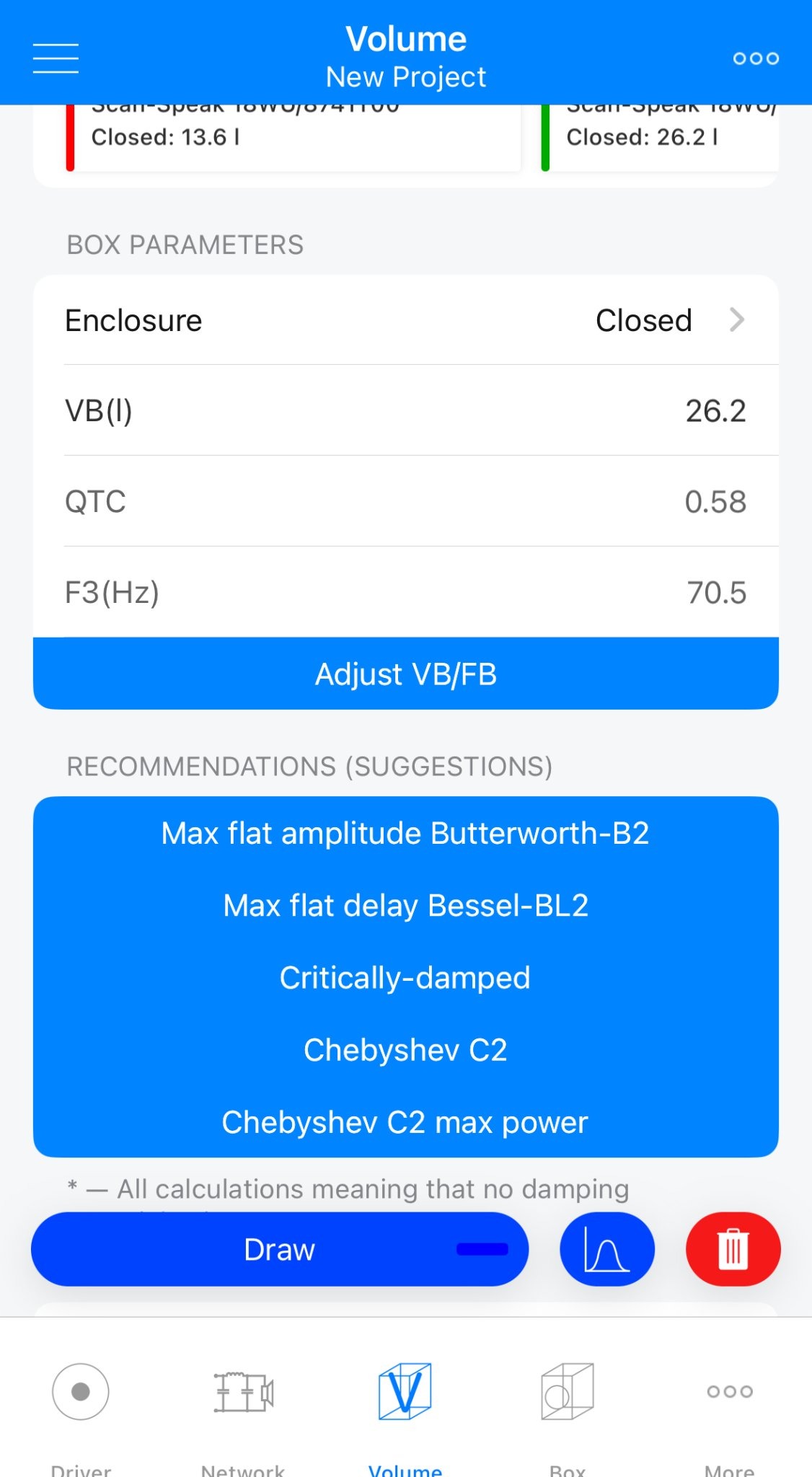Screen dimensions: 812x1477
Task: Pick Chebyshev C2 max power
Action: click(406, 1121)
